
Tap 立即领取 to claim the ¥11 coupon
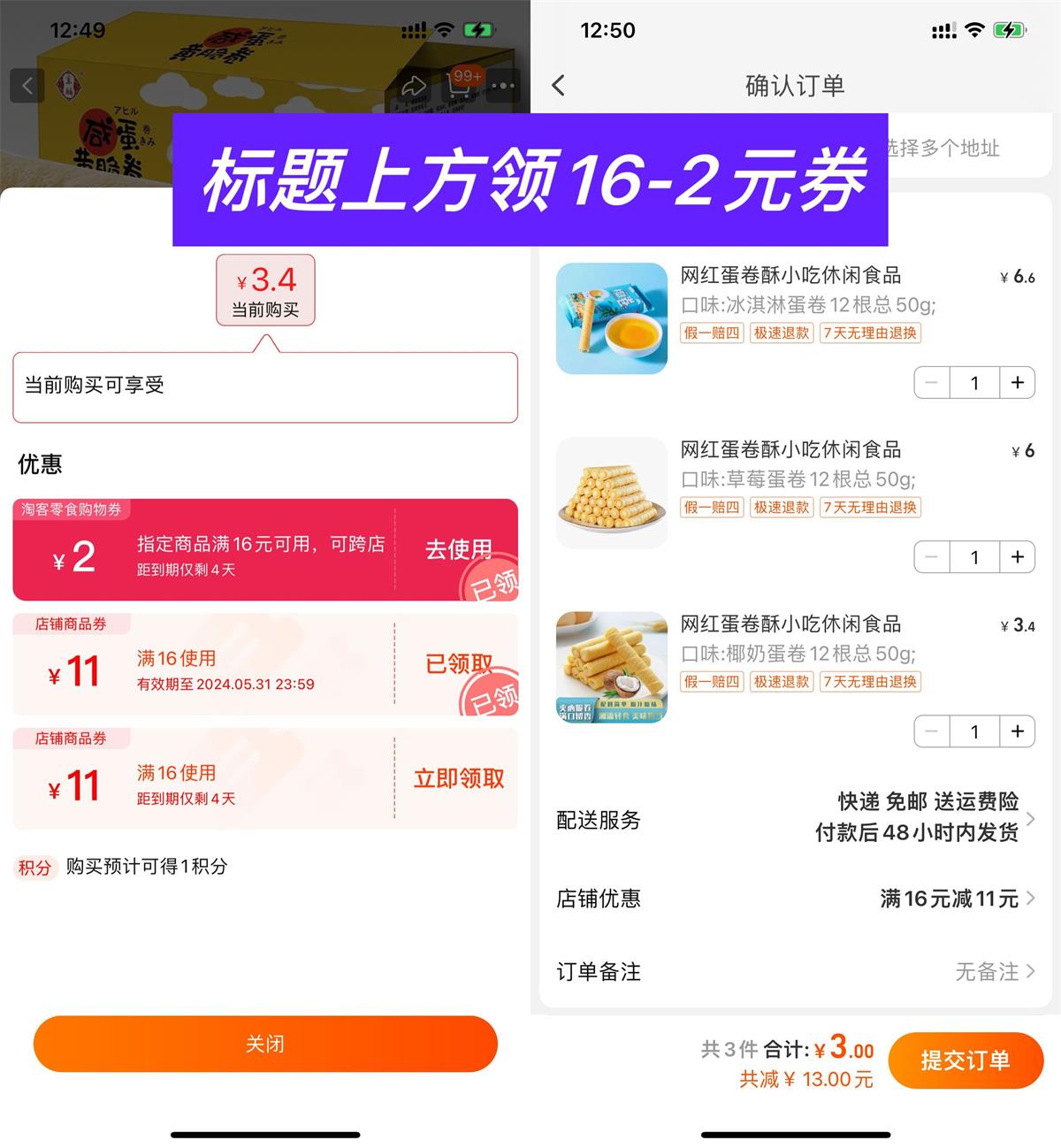click(x=456, y=780)
